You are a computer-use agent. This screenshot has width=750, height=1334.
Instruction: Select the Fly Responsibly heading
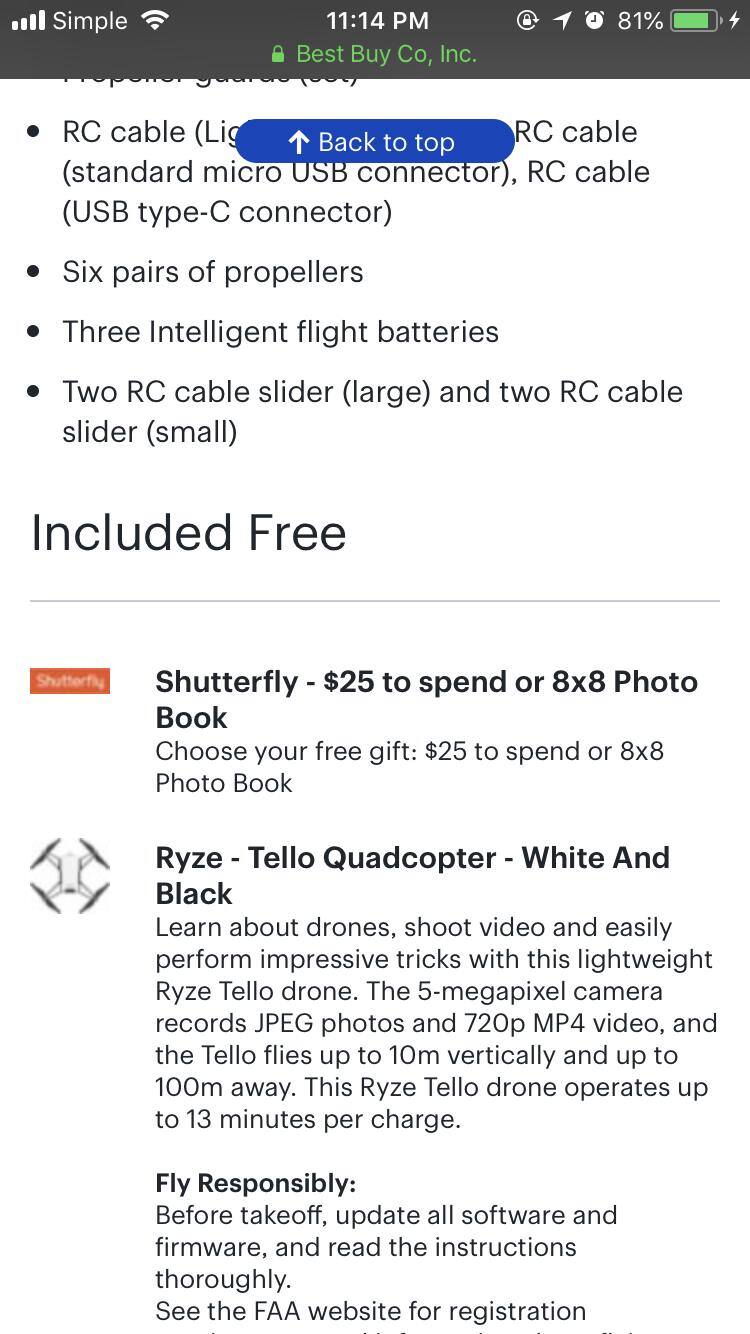(255, 1183)
